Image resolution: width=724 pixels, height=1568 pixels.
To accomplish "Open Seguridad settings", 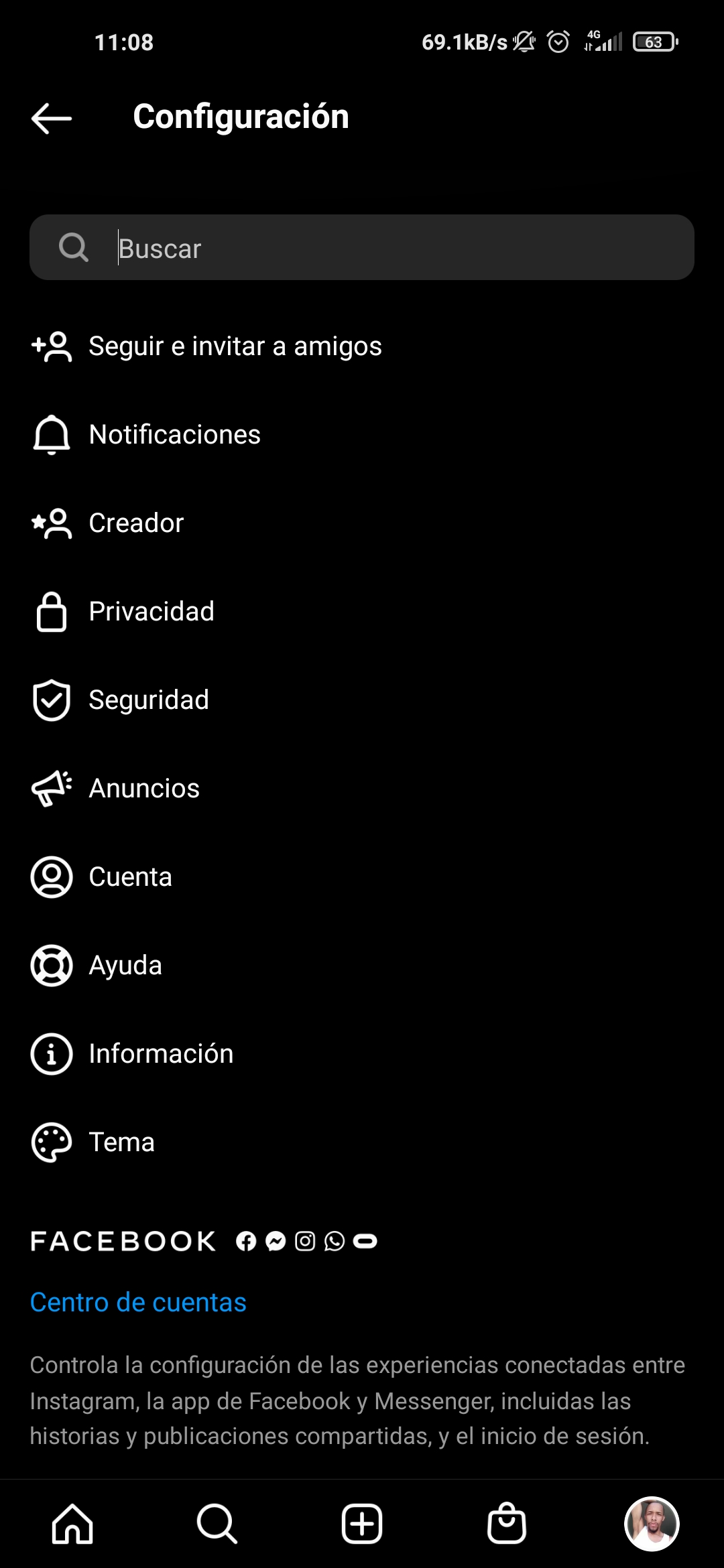I will 149,700.
